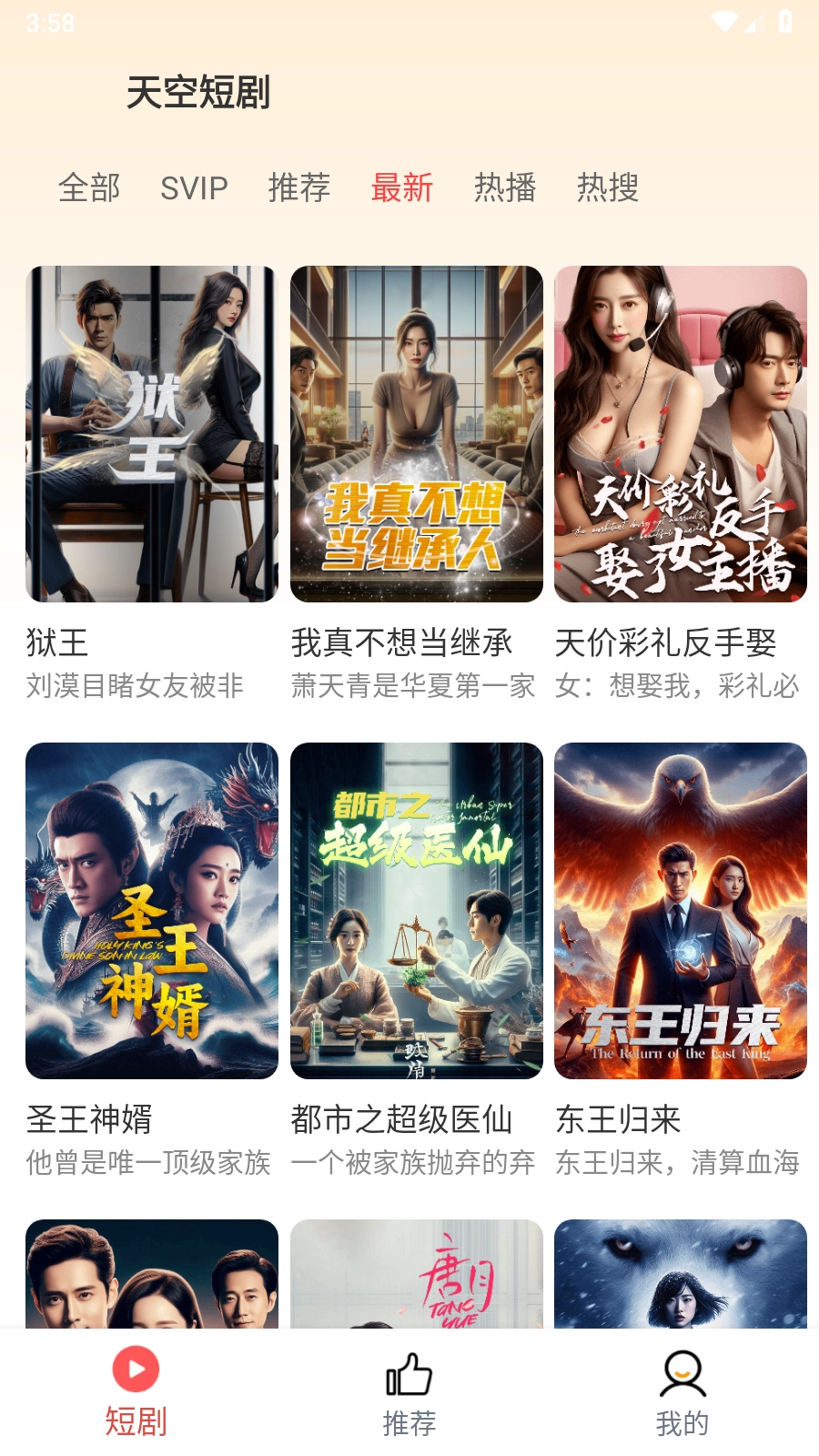Show the 热搜 tab
Screen dimensions: 819x1456
point(607,188)
